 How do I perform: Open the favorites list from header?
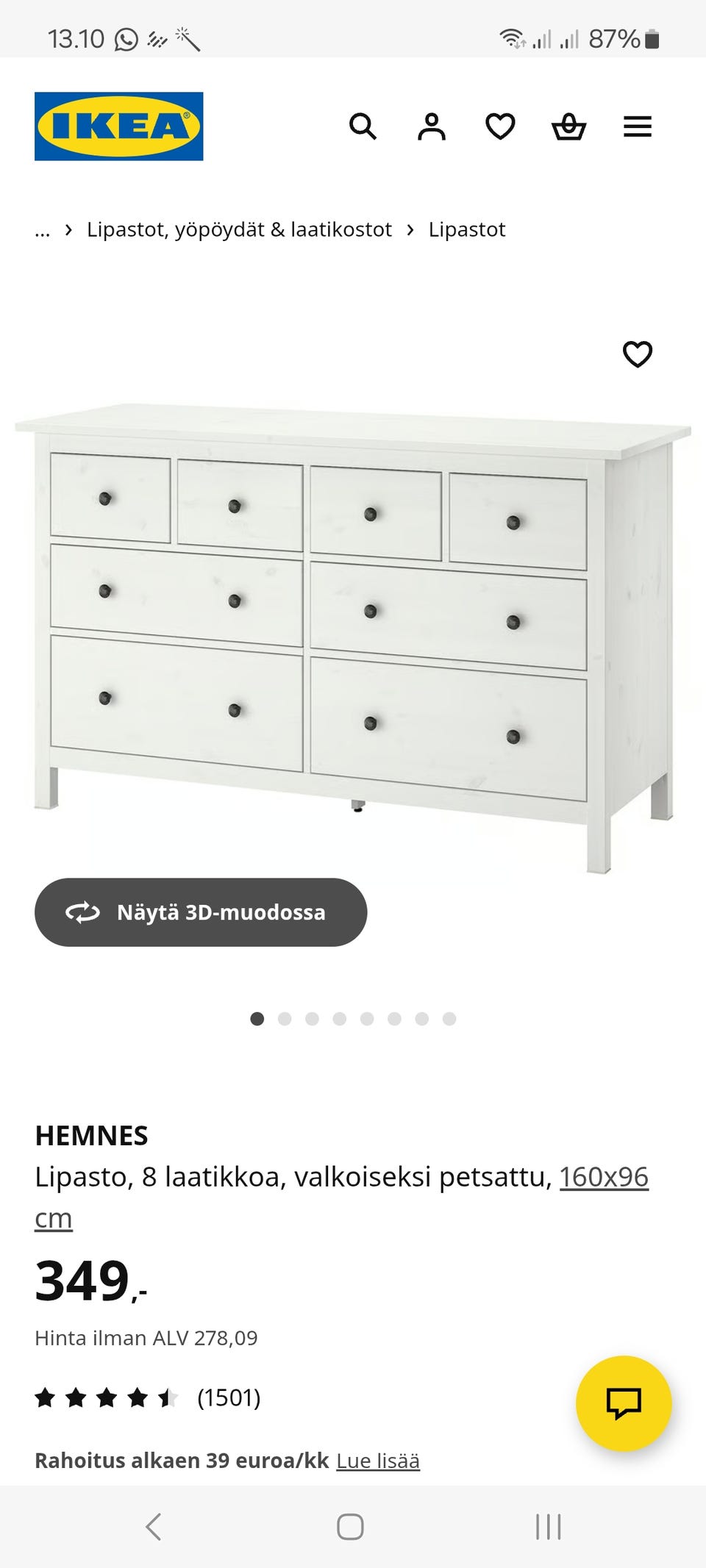coord(500,126)
